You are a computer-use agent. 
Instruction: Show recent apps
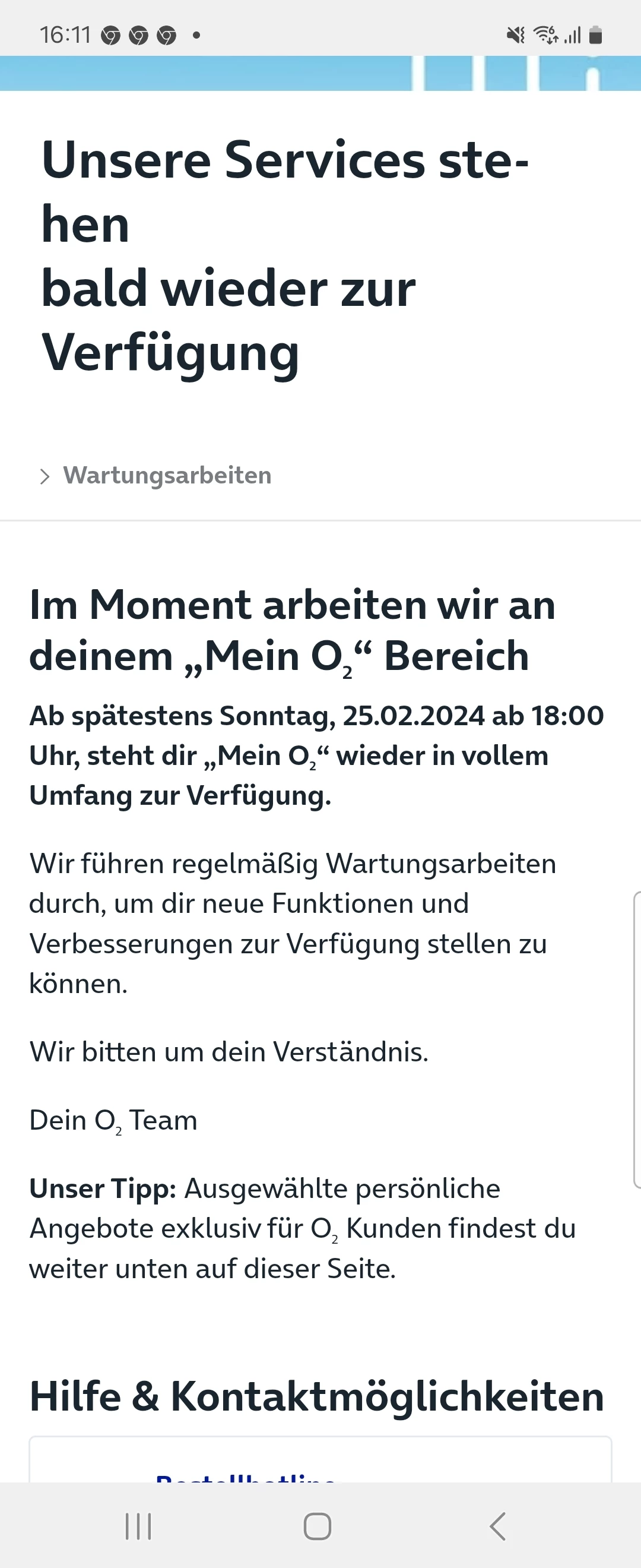[138, 1526]
